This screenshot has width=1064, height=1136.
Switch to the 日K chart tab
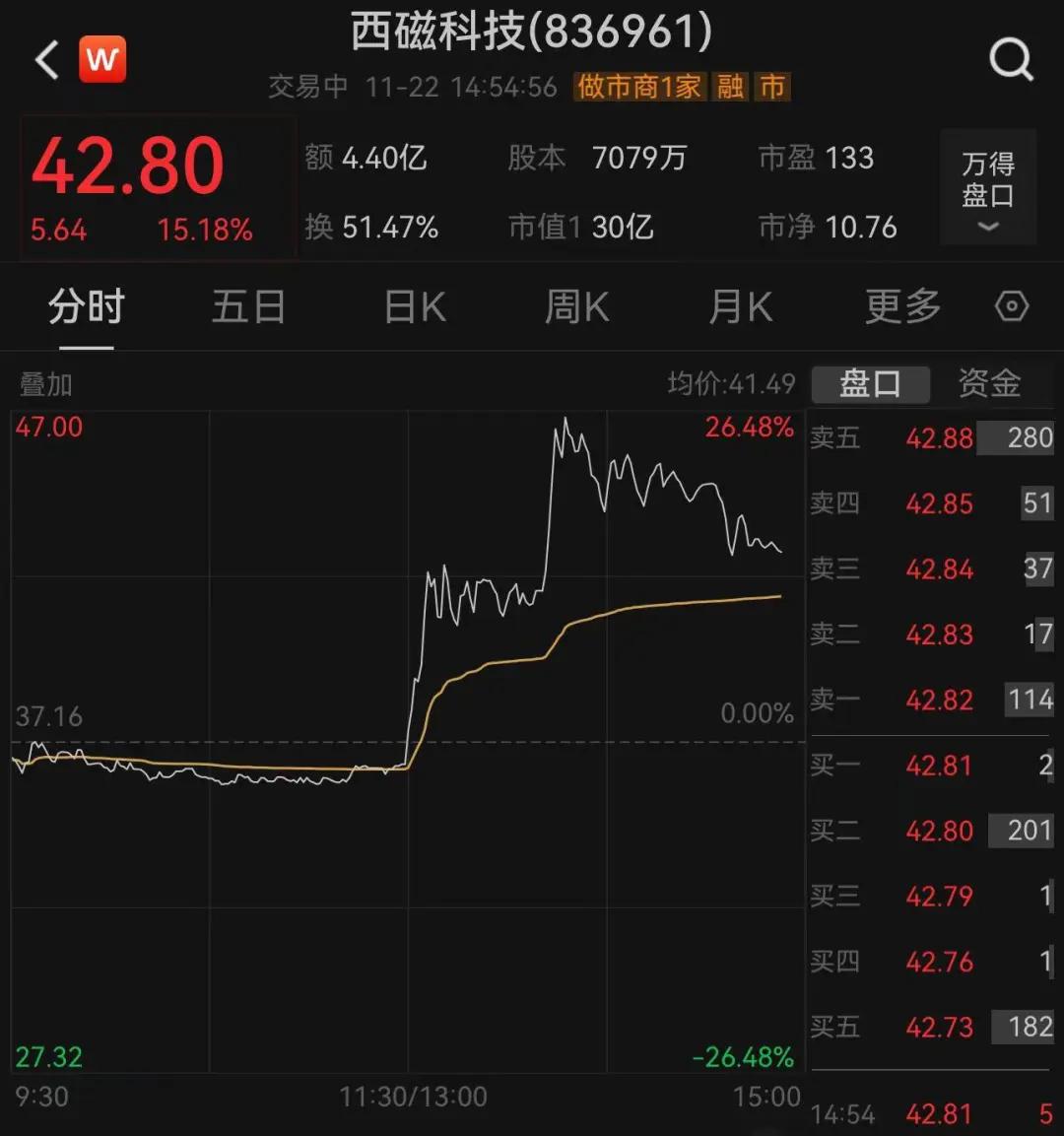point(415,306)
